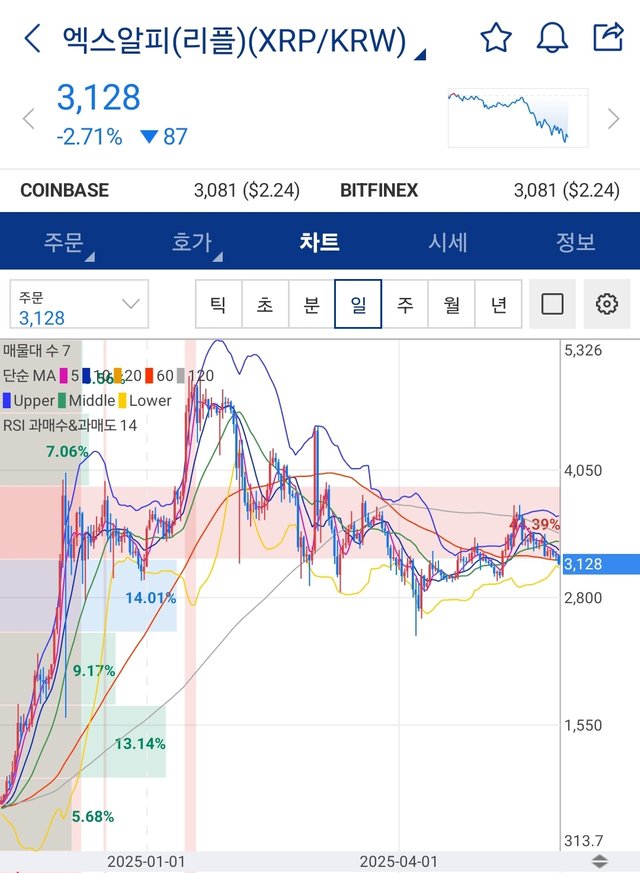Select the 틱 chart interval
Screen dimensions: 640x873
(x=218, y=304)
